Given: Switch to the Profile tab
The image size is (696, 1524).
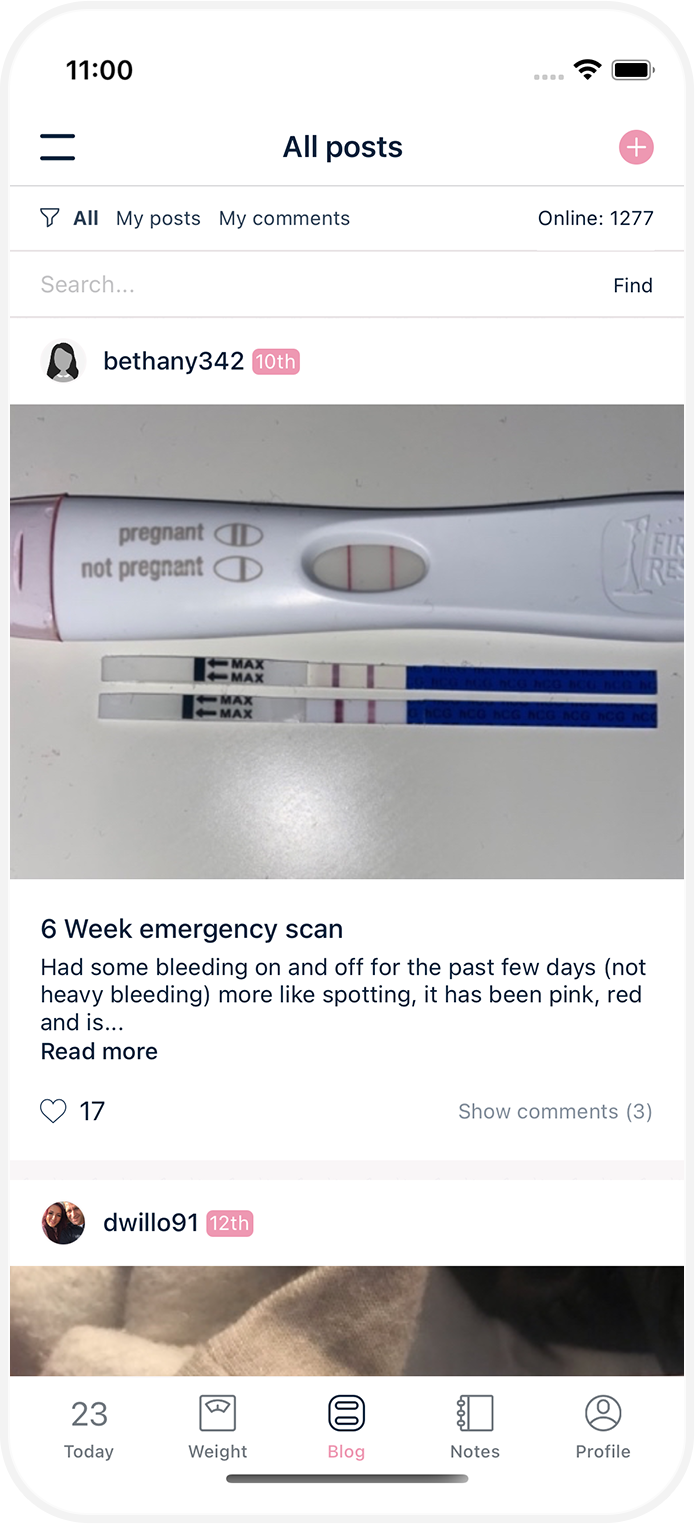Looking at the screenshot, I should (x=603, y=1428).
